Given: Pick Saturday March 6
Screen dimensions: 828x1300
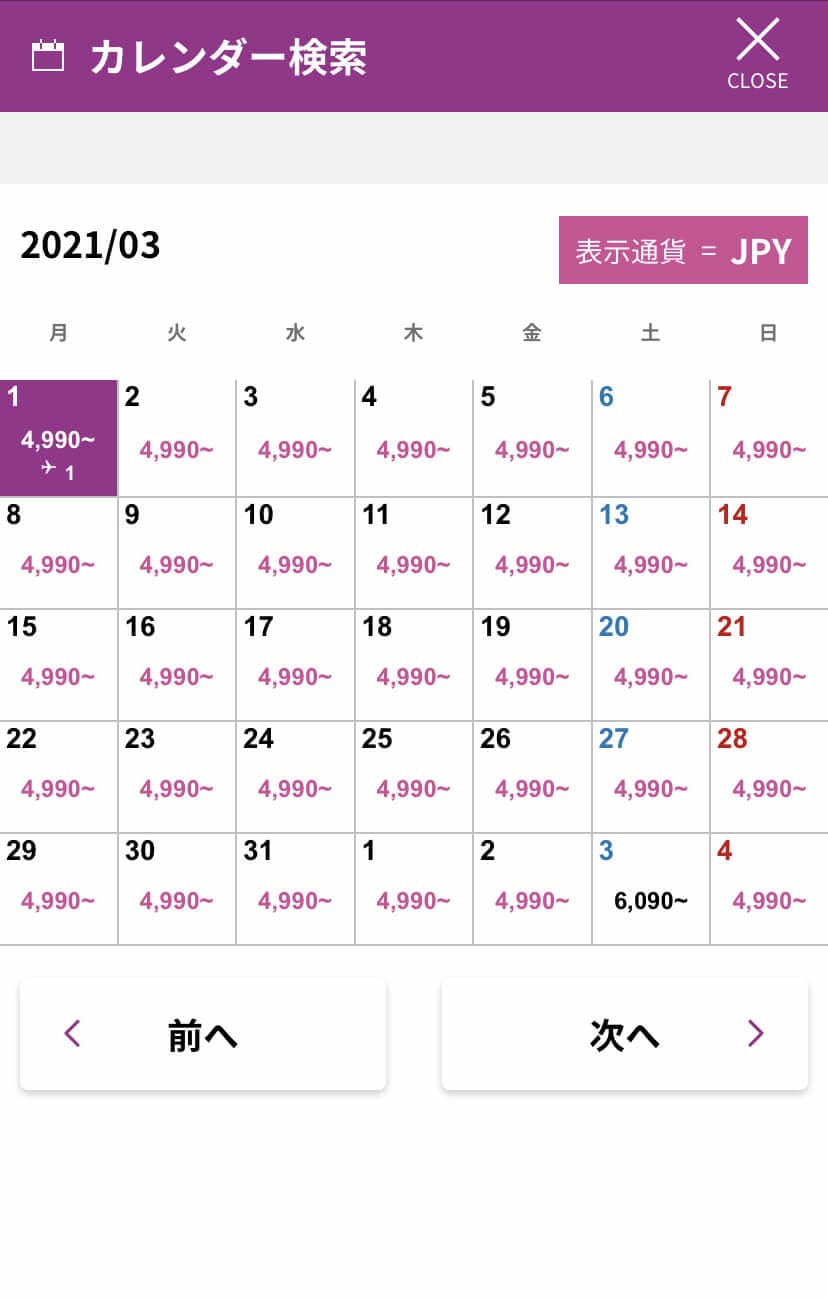Looking at the screenshot, I should point(651,438).
